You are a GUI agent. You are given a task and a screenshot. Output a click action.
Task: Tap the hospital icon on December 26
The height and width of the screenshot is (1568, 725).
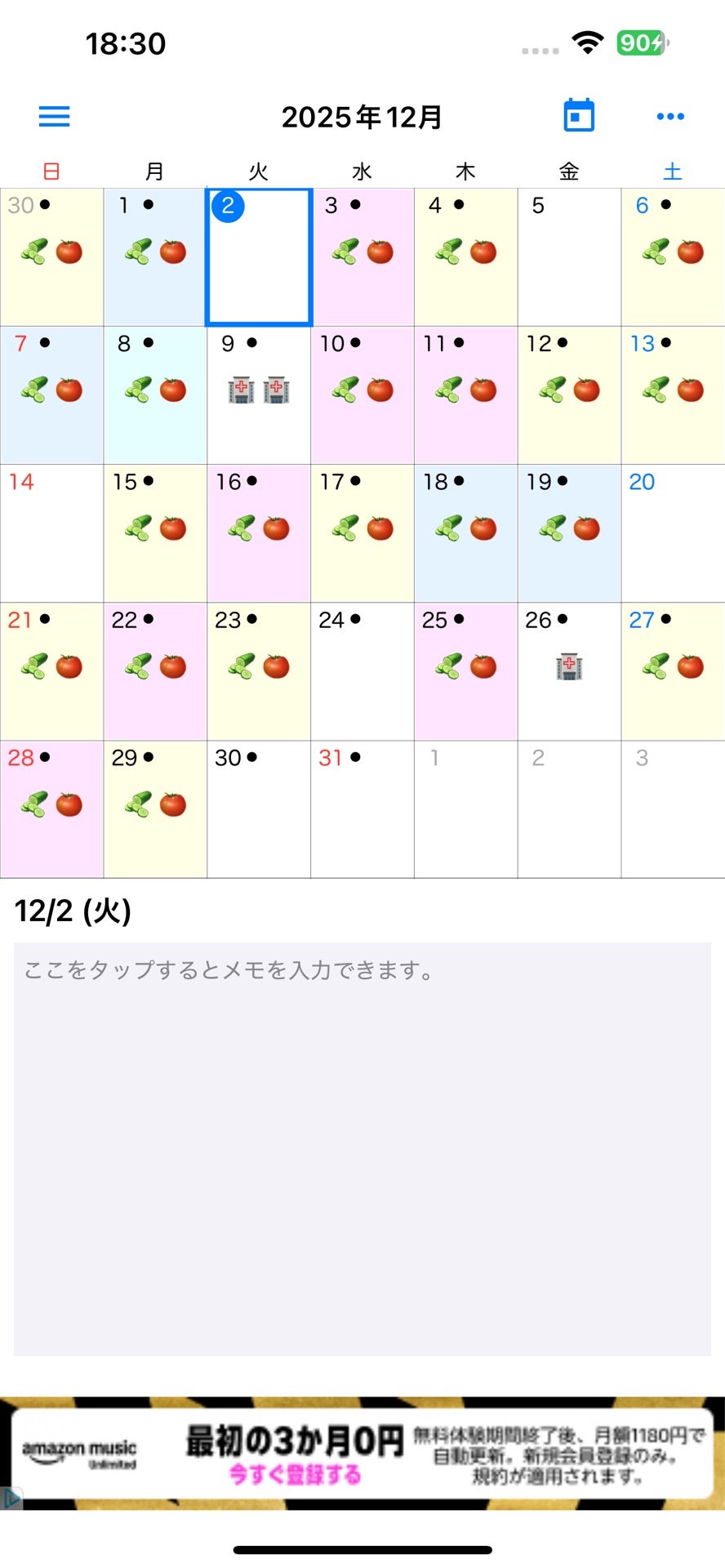569,667
